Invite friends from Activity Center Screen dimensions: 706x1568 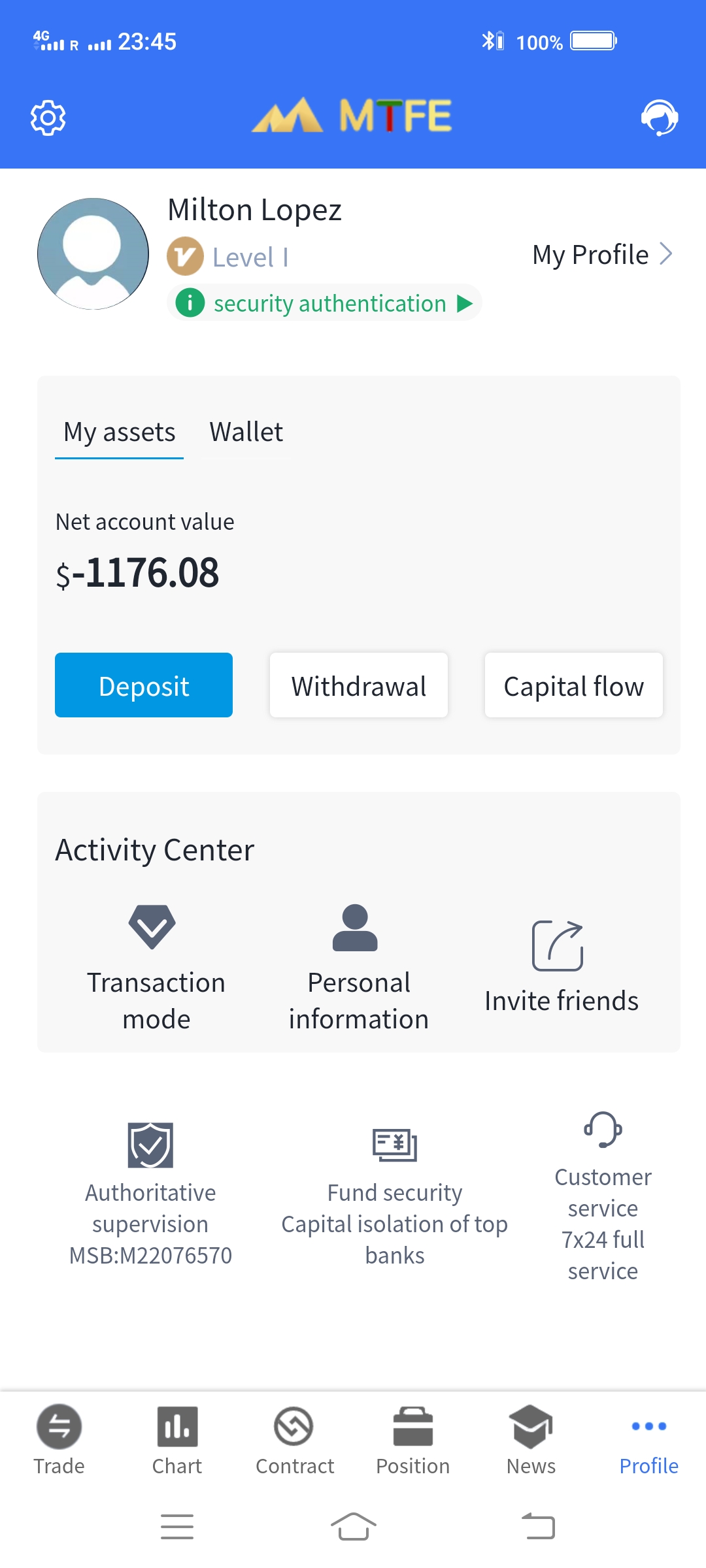pyautogui.click(x=561, y=967)
